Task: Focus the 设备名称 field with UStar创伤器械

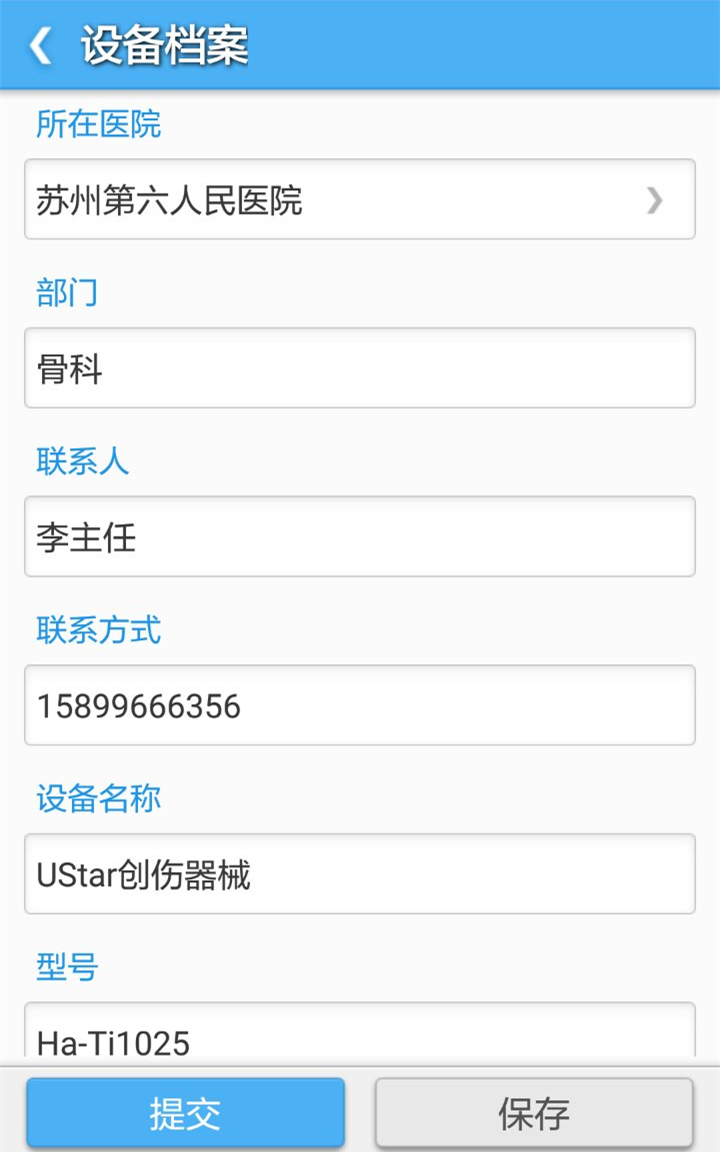Action: (360, 874)
